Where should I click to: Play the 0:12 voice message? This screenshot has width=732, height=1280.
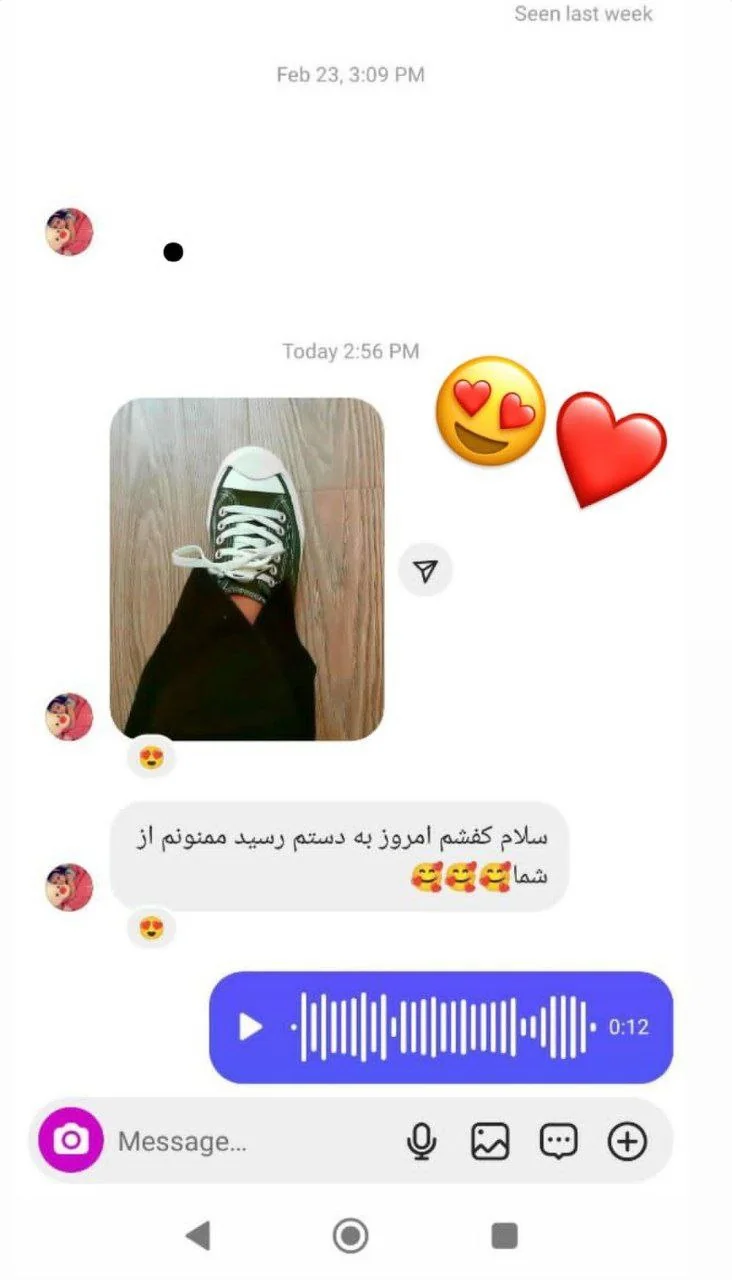click(250, 1027)
